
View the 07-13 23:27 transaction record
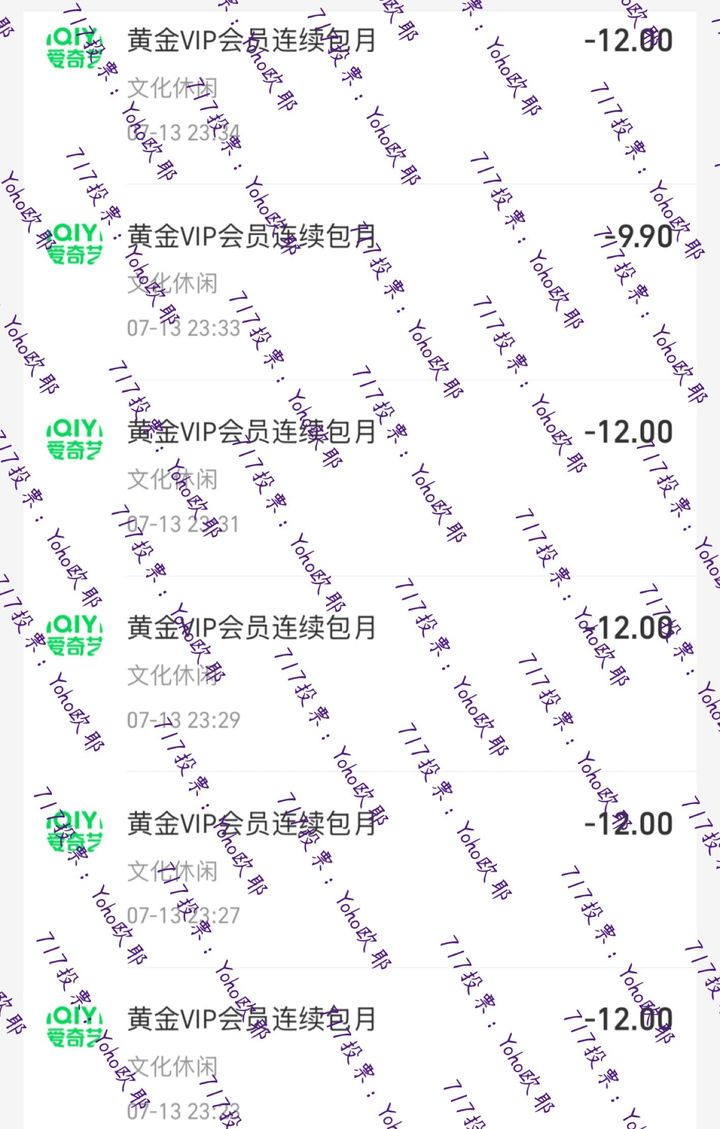(360, 869)
